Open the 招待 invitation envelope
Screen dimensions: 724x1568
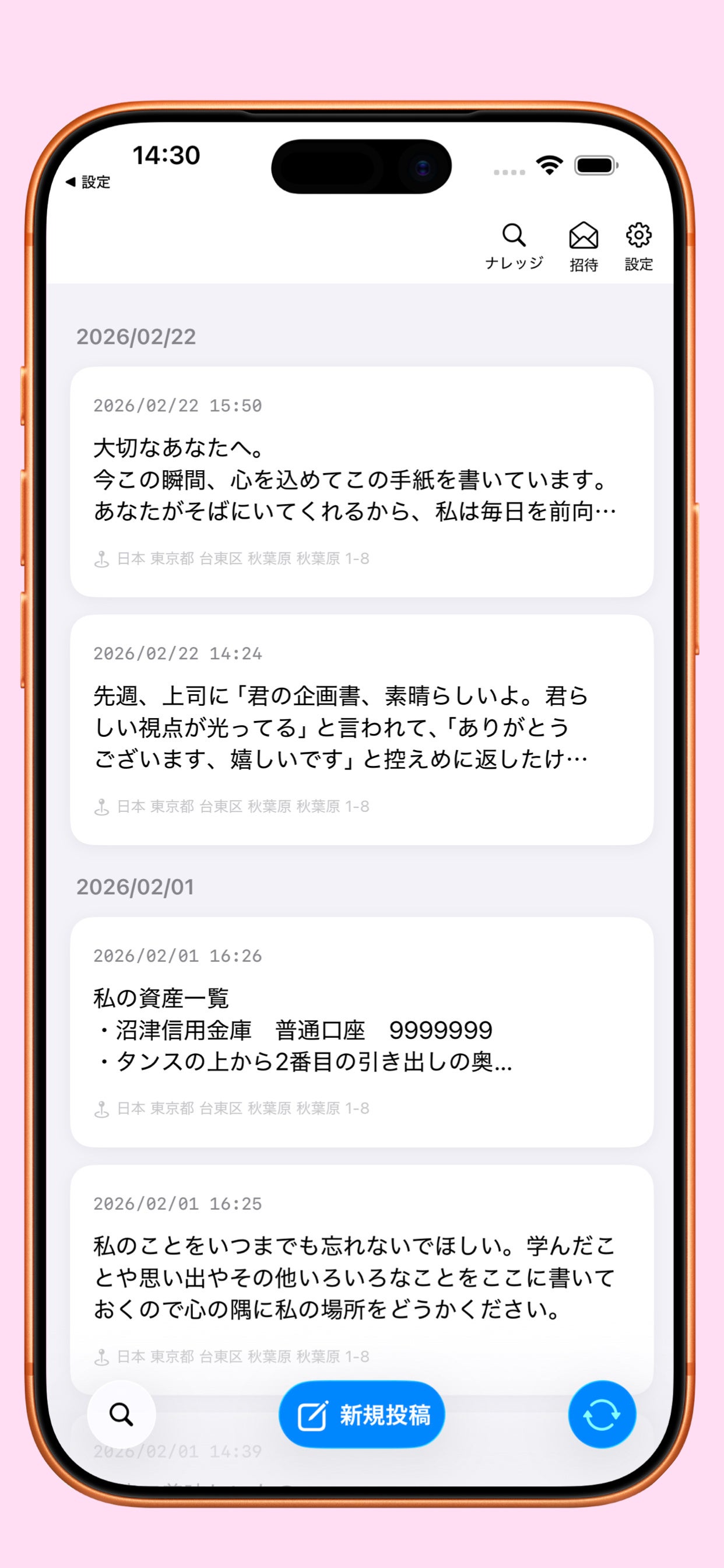pyautogui.click(x=584, y=247)
